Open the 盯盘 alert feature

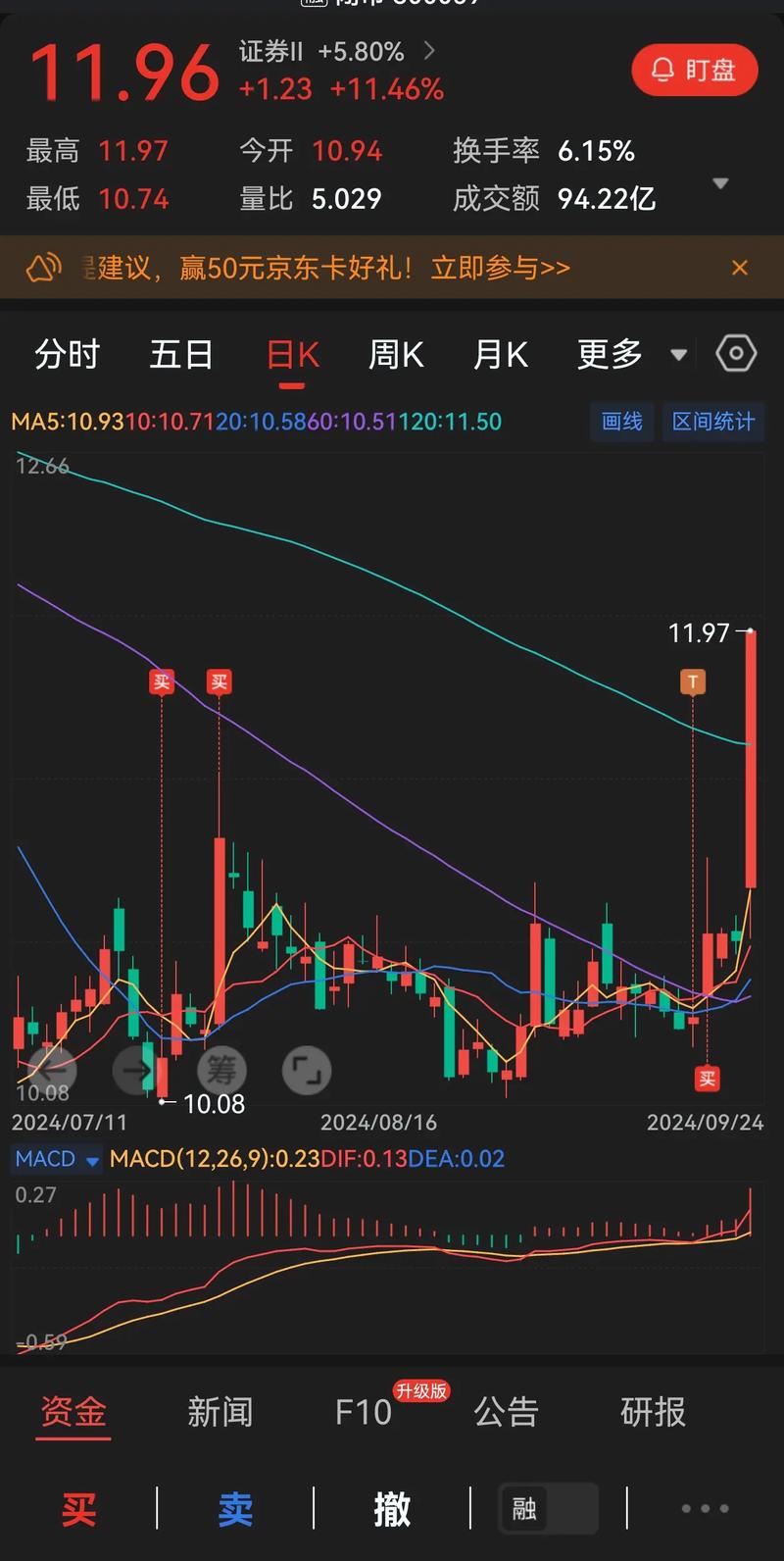pyautogui.click(x=694, y=70)
